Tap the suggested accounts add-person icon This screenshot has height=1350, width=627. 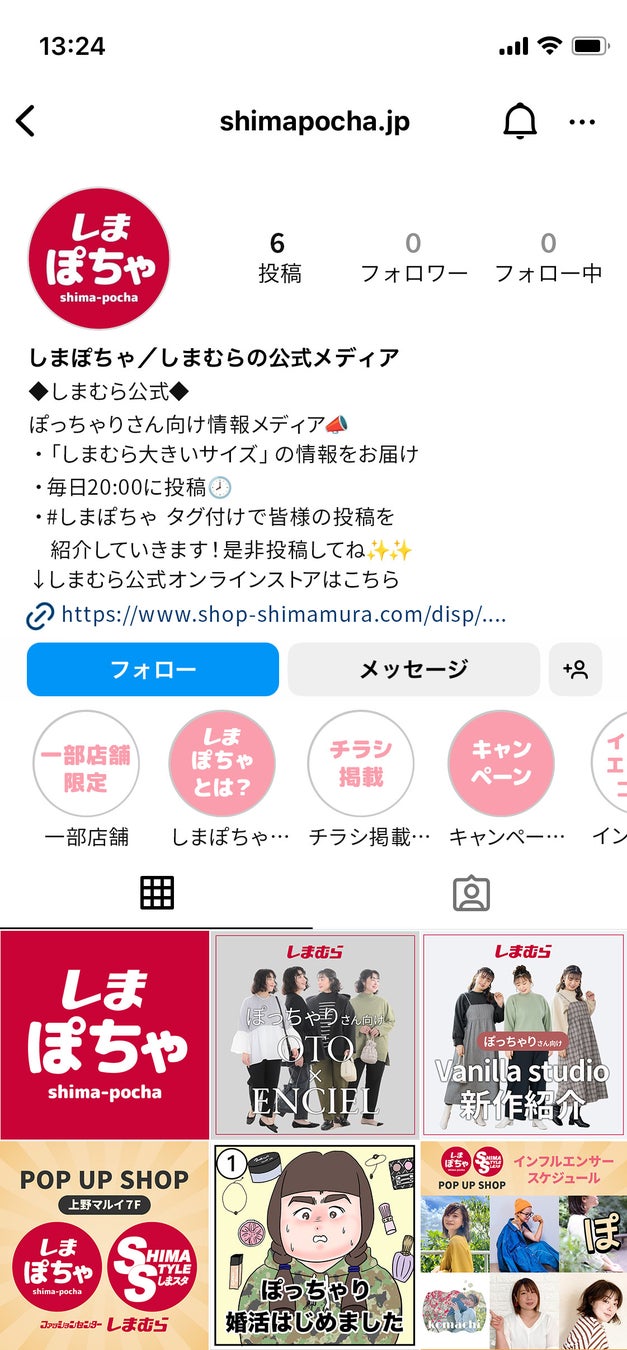point(575,669)
